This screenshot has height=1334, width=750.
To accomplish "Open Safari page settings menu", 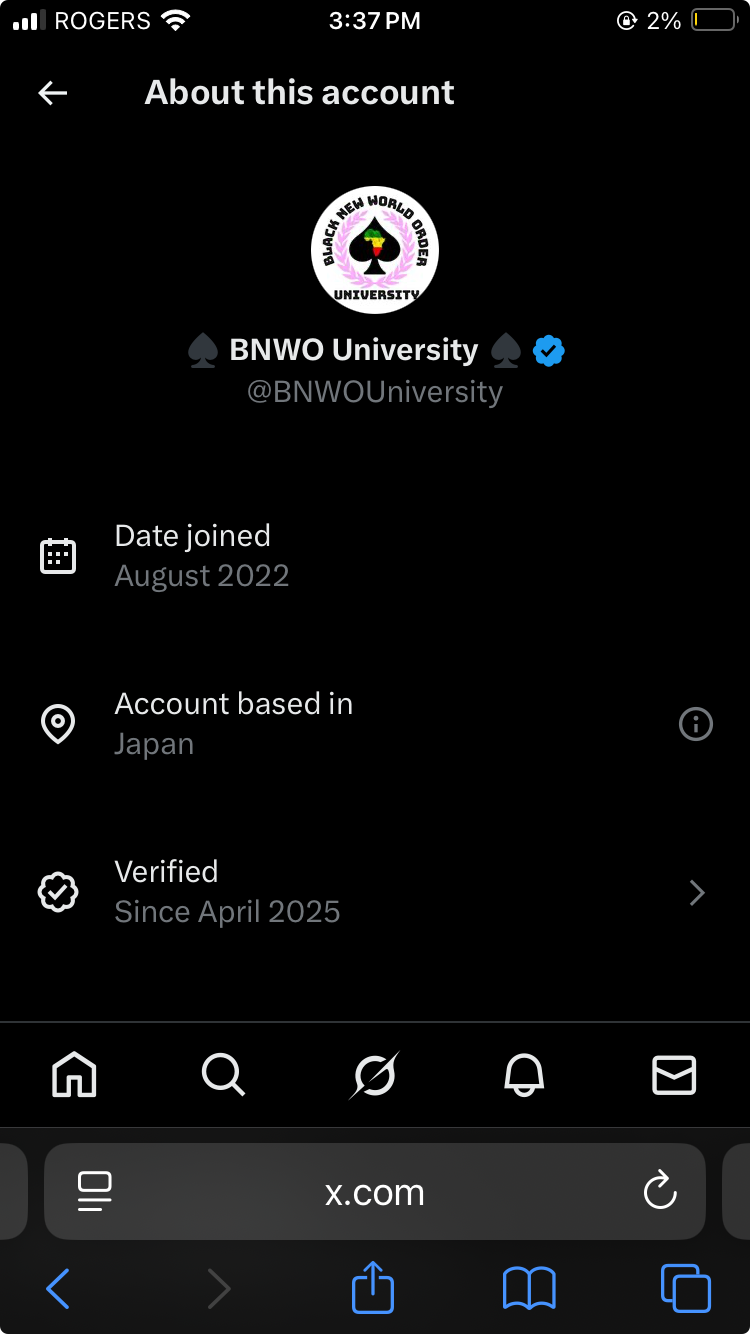I will pos(95,1192).
